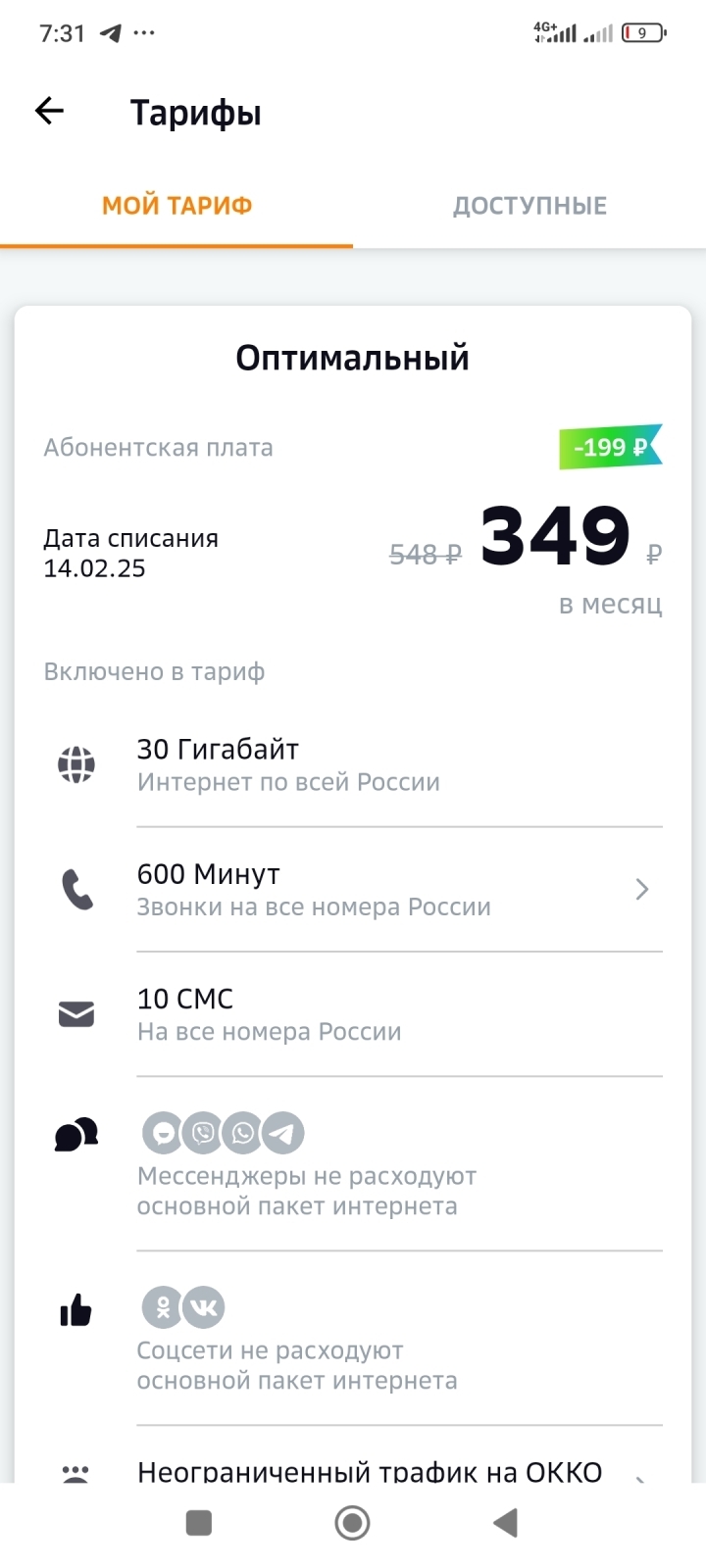Switch to the Доступные tab

coord(529,206)
